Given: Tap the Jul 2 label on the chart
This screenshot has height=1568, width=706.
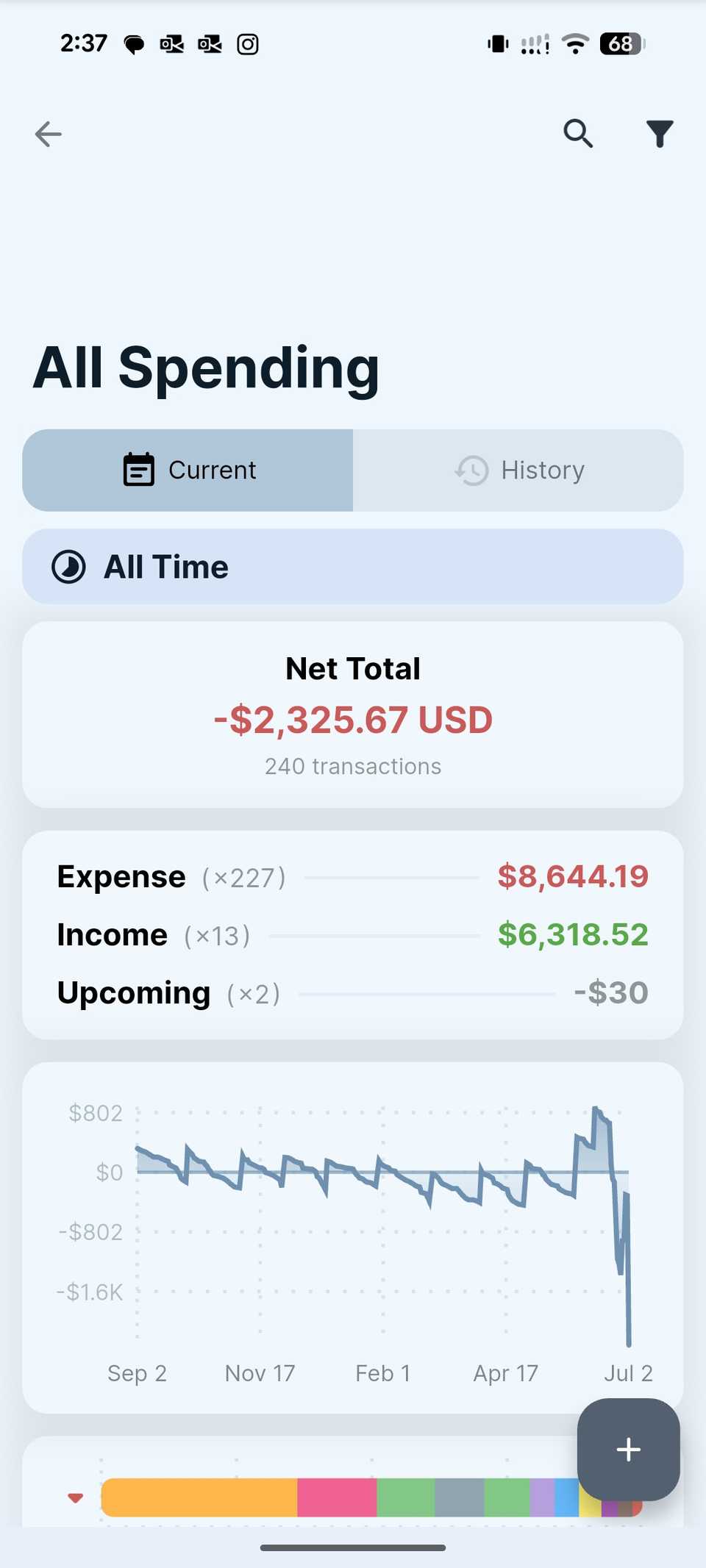Looking at the screenshot, I should click(628, 1373).
